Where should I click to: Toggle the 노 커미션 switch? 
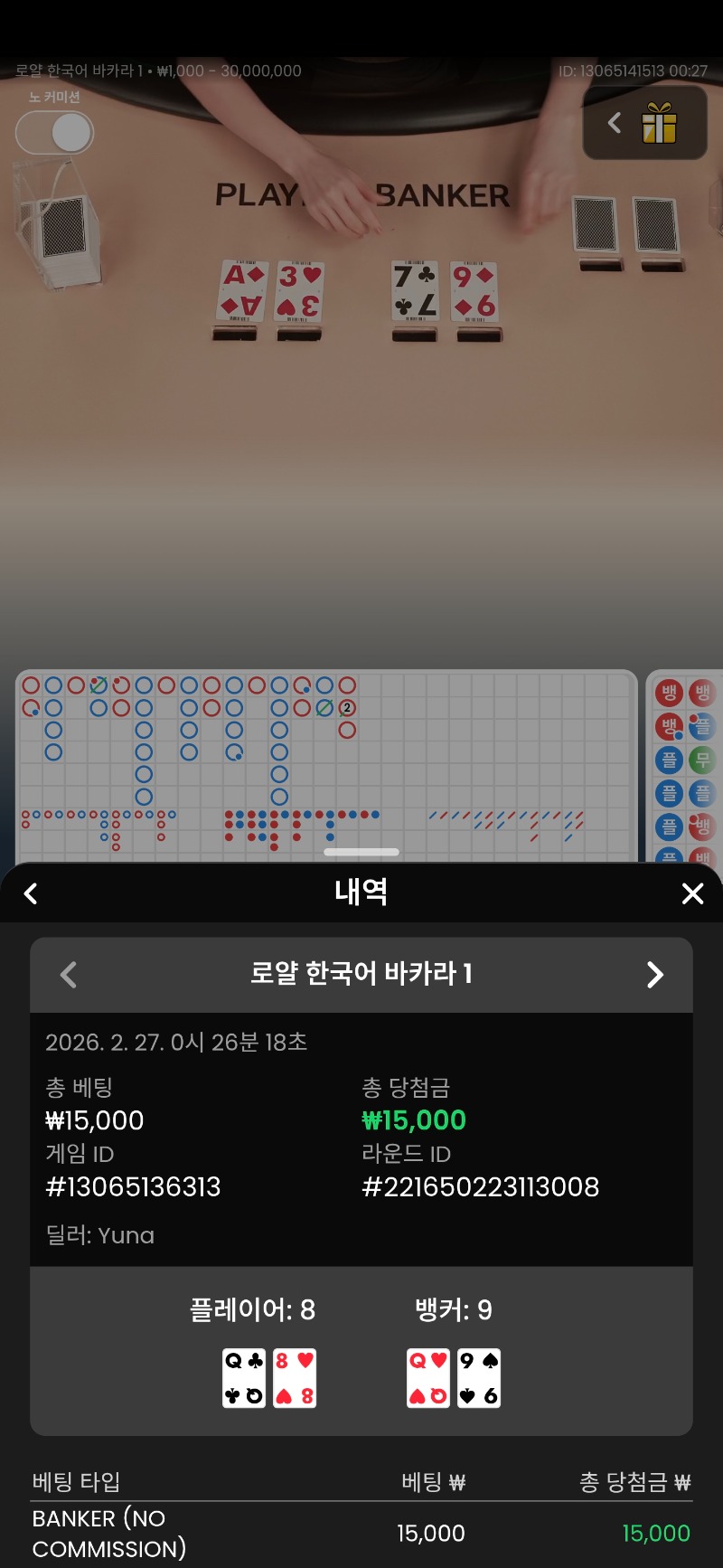(54, 134)
